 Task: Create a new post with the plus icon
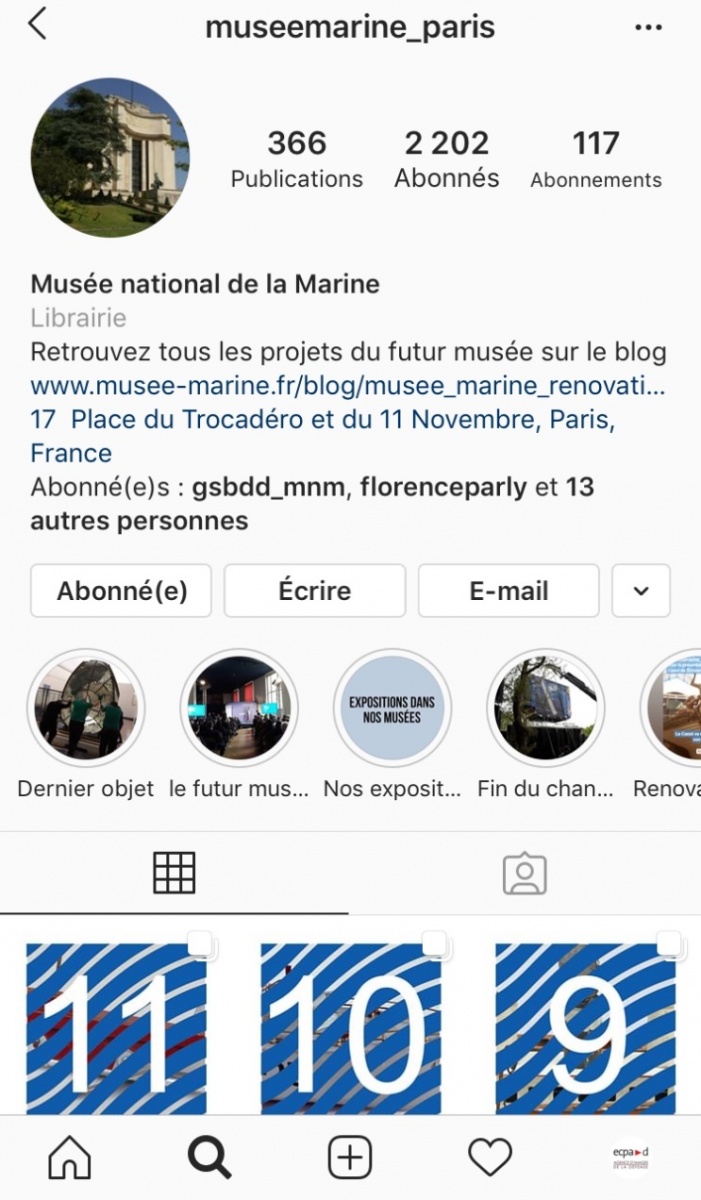350,1159
